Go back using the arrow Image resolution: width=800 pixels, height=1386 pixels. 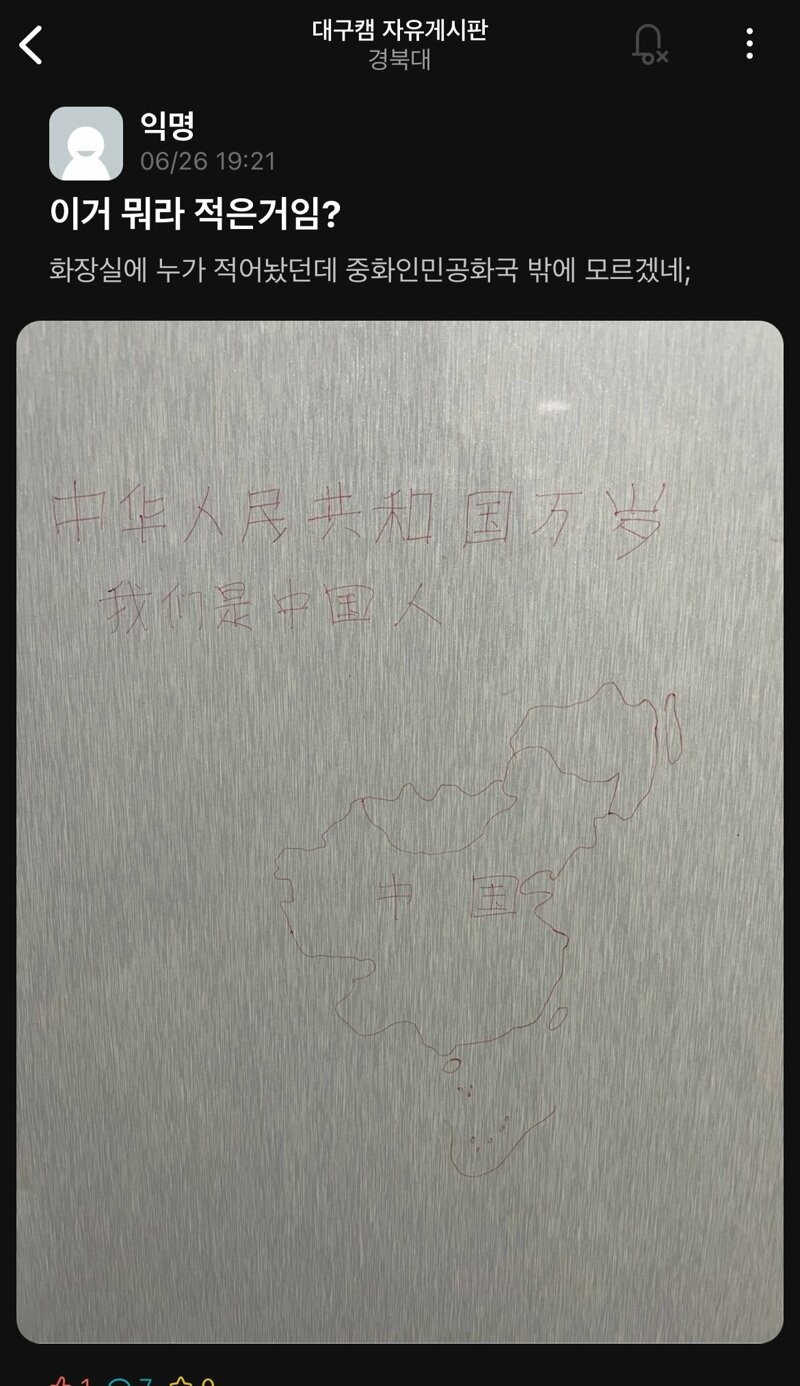[x=32, y=45]
